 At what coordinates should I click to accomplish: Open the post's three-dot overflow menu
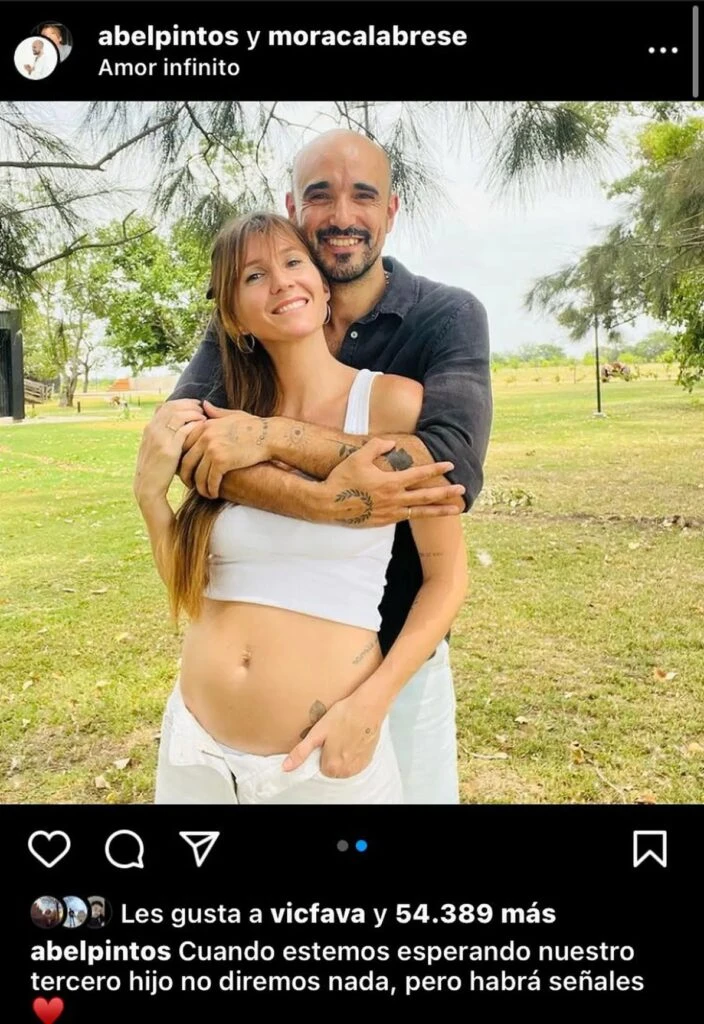tap(662, 49)
